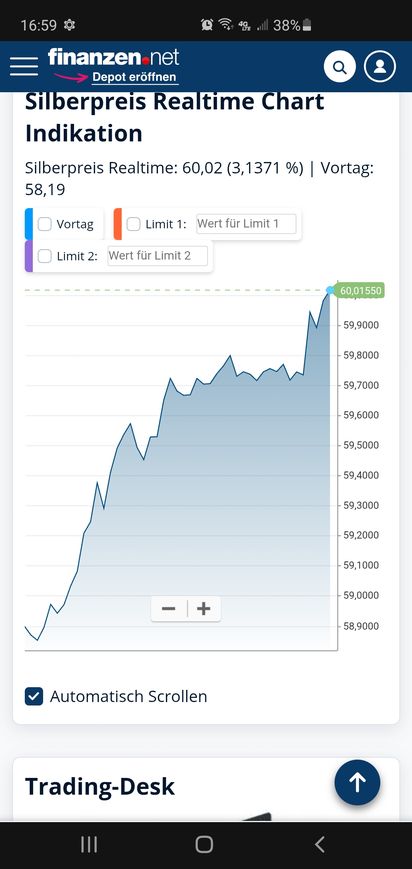Open the hamburger navigation menu

coord(24,67)
